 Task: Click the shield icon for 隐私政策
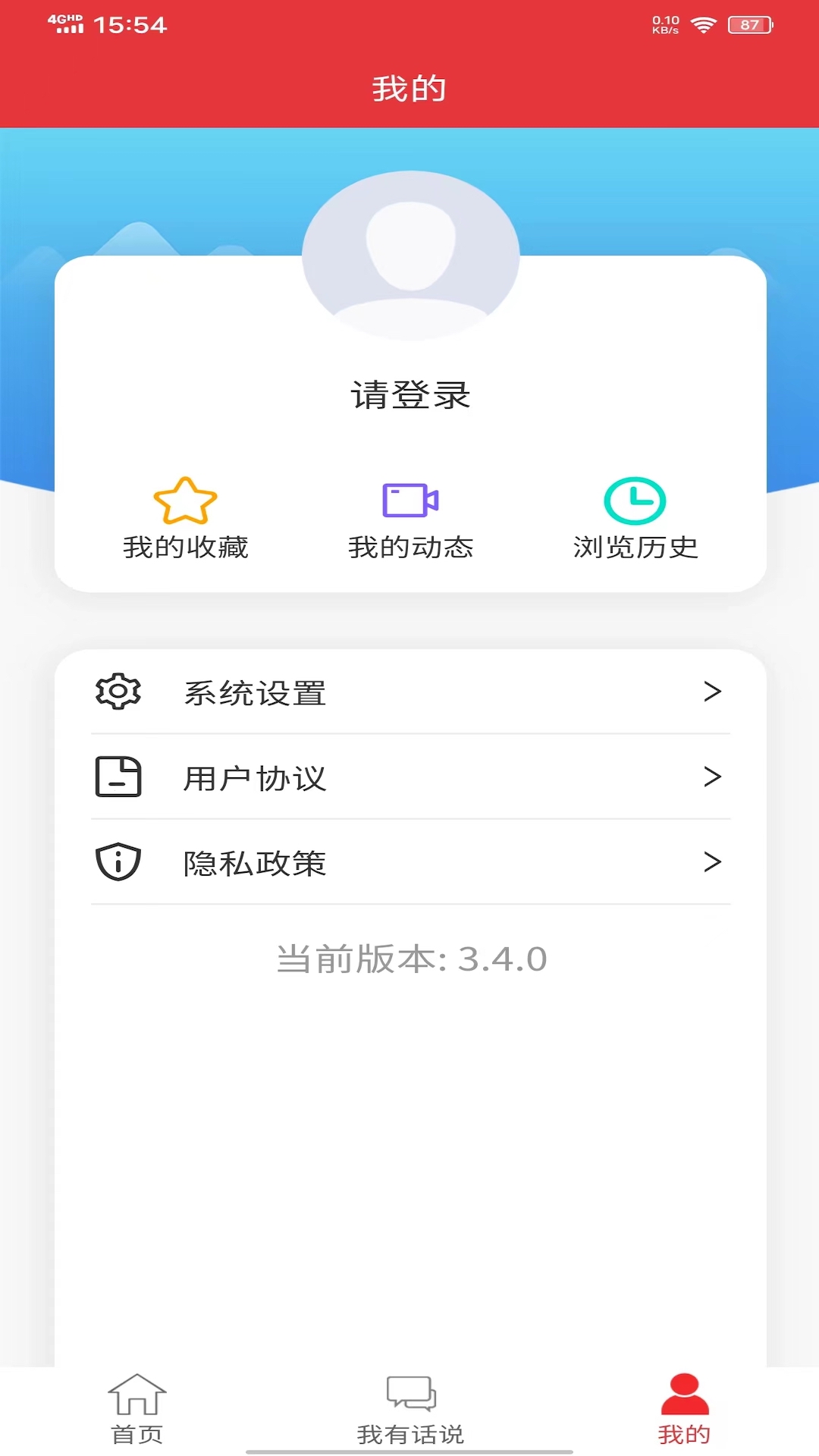117,862
